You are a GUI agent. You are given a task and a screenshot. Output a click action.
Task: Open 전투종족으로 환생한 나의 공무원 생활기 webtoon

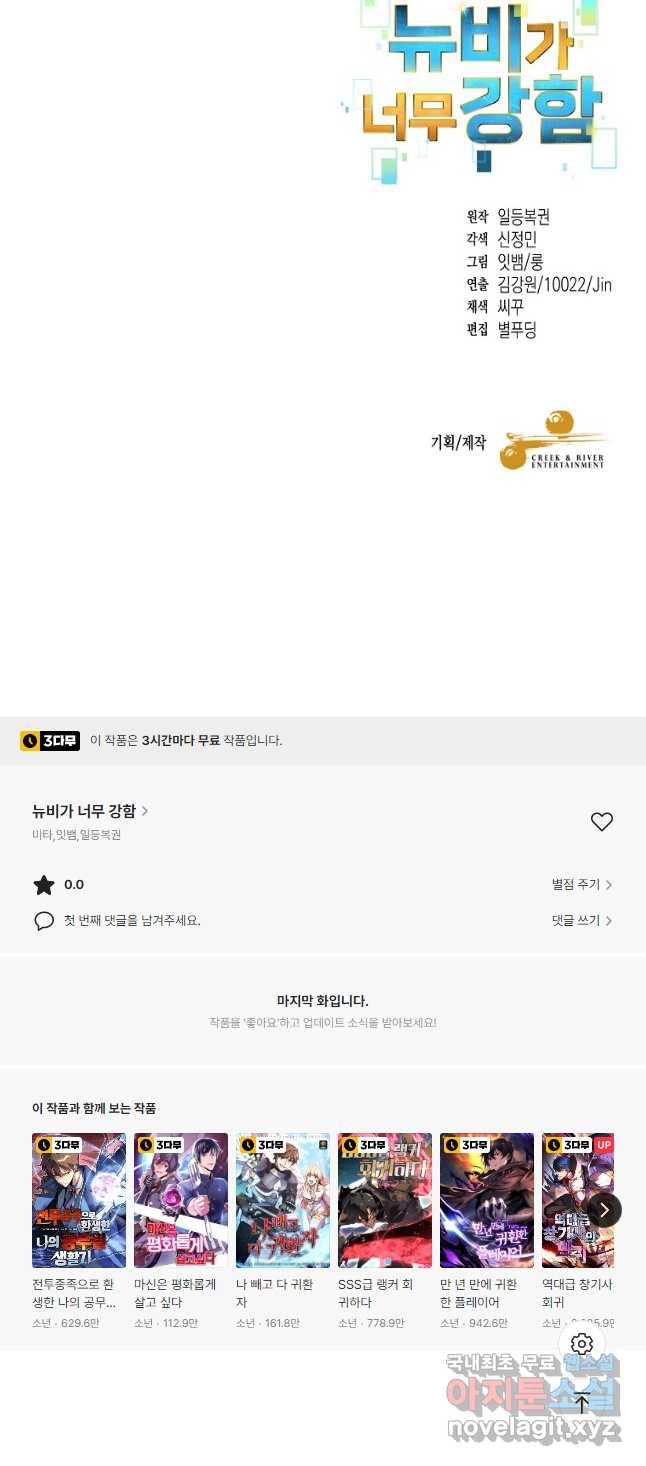pos(79,1201)
